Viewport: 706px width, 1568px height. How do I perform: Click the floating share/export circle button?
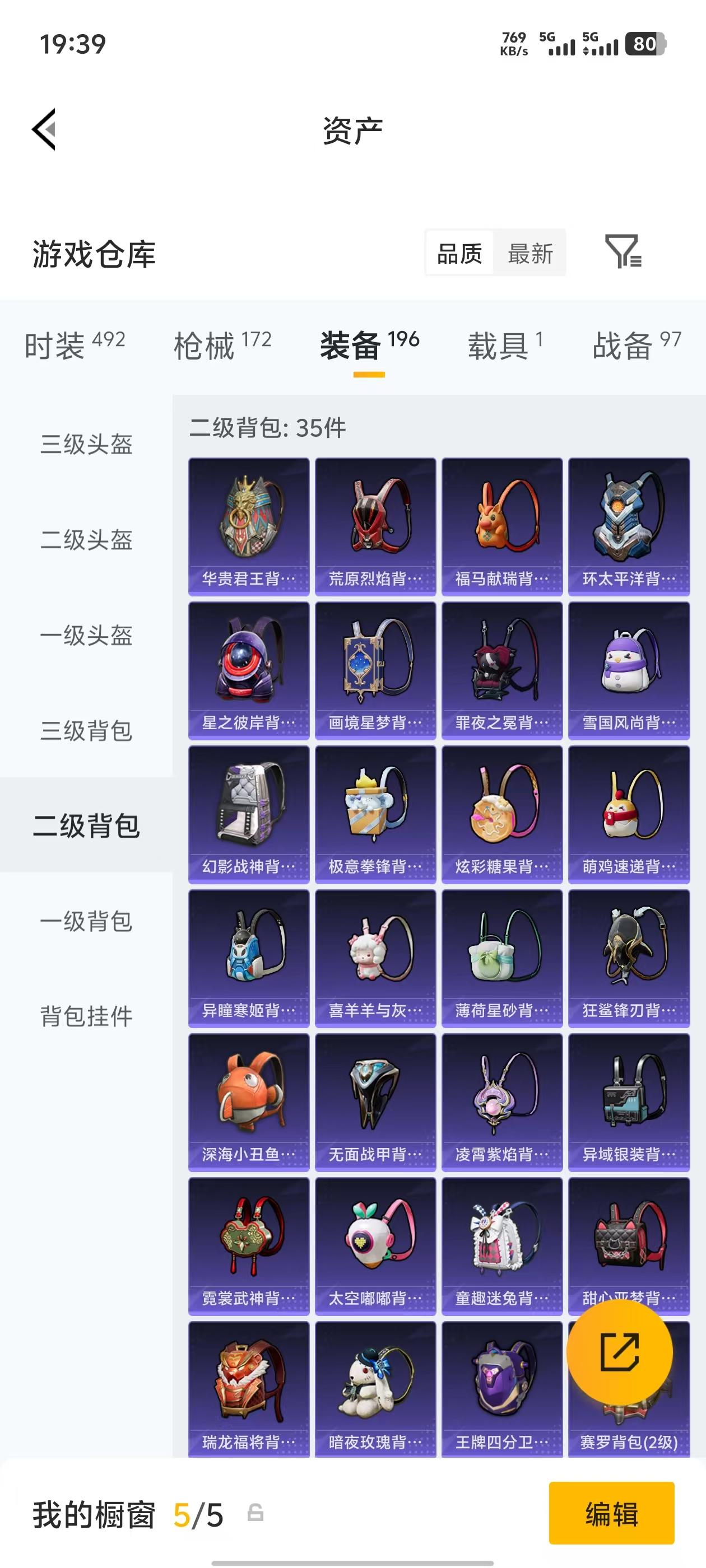pos(621,1352)
